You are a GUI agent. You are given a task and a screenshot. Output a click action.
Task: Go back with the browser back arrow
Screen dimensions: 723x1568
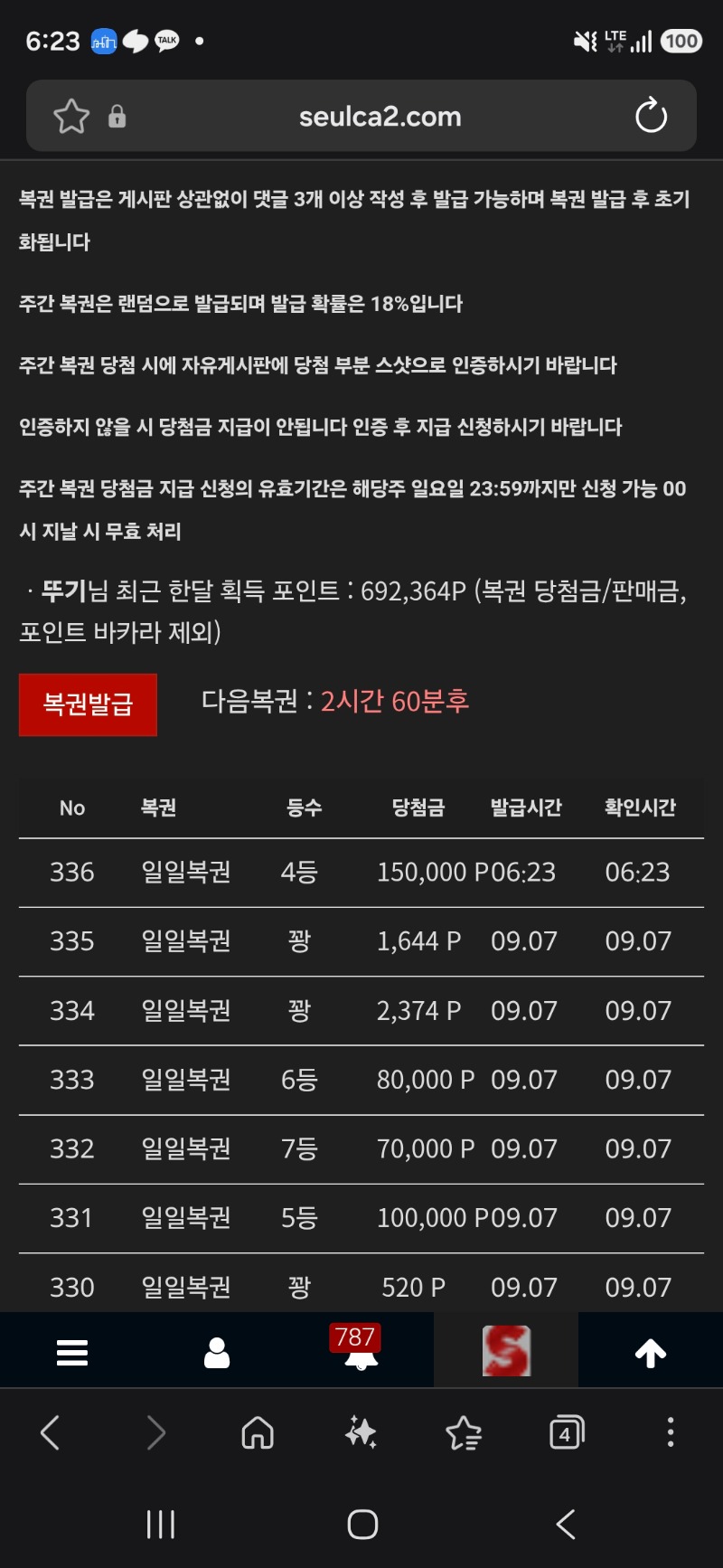51,1432
